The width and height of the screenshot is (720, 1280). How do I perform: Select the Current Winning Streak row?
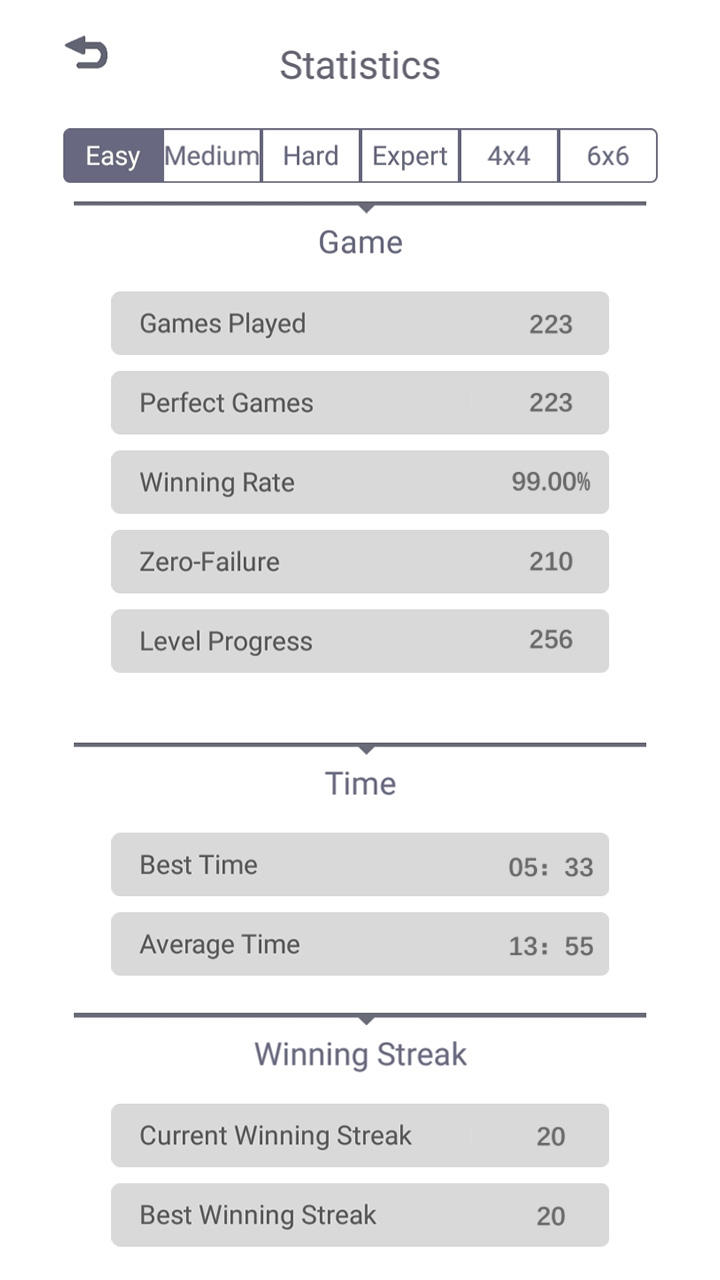[x=359, y=1135]
